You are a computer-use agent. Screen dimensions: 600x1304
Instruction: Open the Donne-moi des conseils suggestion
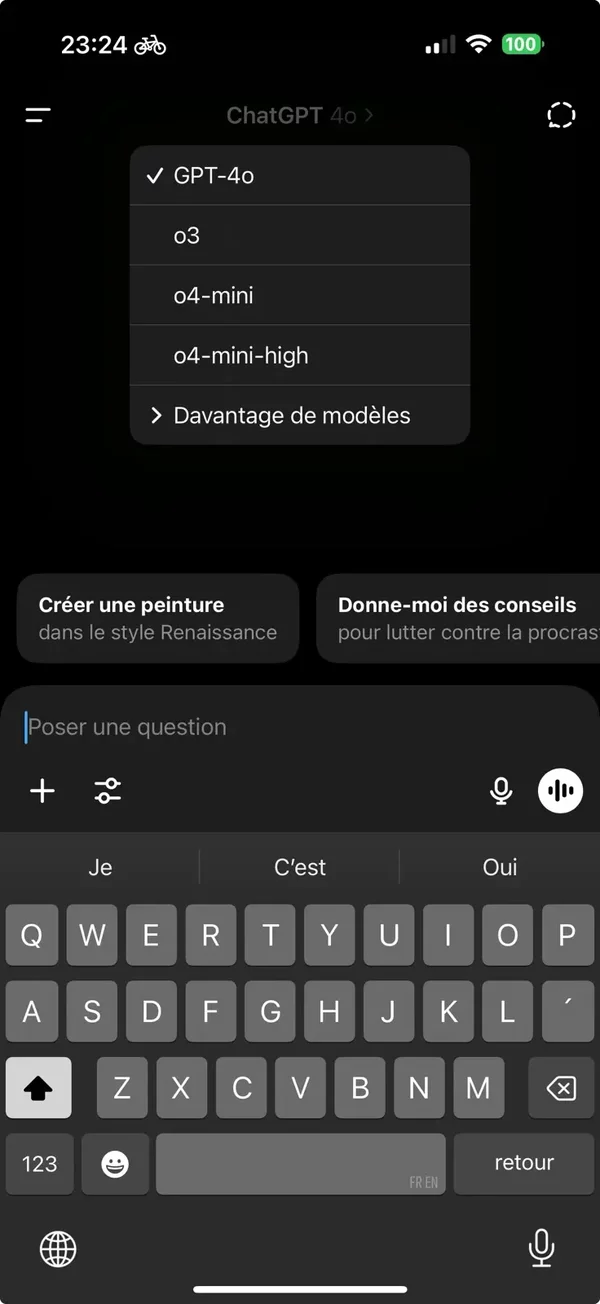pyautogui.click(x=460, y=618)
